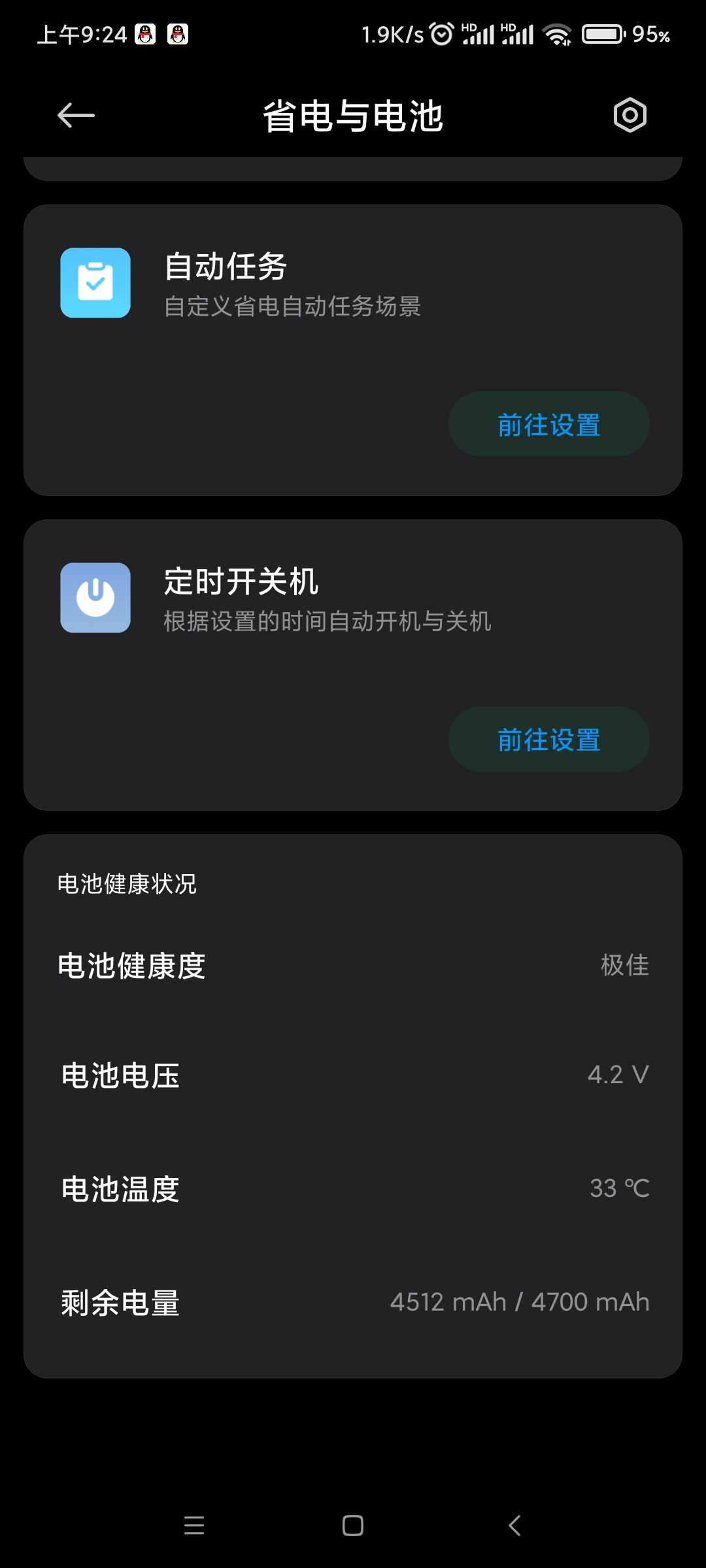The height and width of the screenshot is (1568, 706).
Task: Tap 前往设置 under 定时开关机
Action: tap(548, 740)
